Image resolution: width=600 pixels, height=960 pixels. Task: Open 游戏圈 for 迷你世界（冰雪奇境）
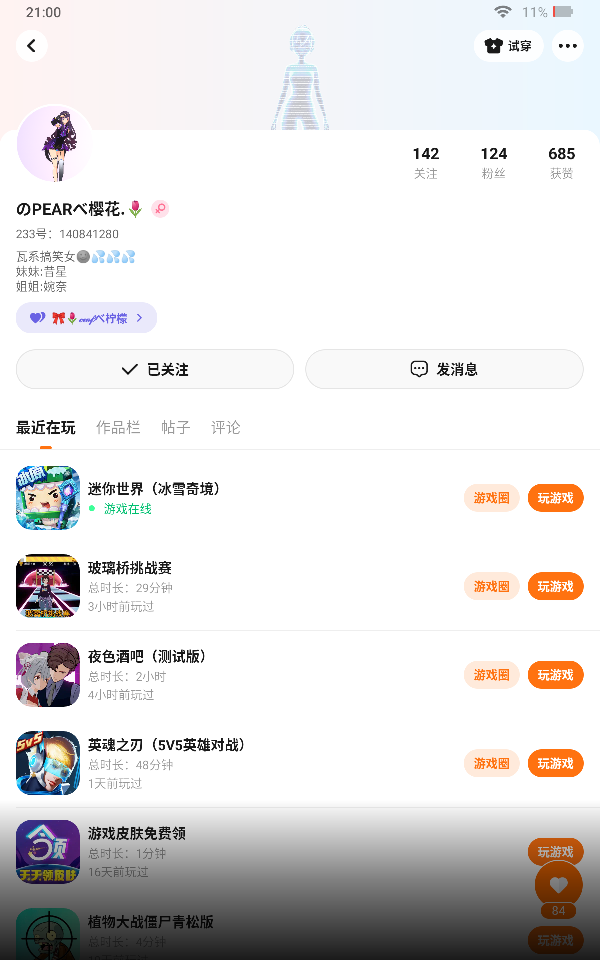coord(491,498)
